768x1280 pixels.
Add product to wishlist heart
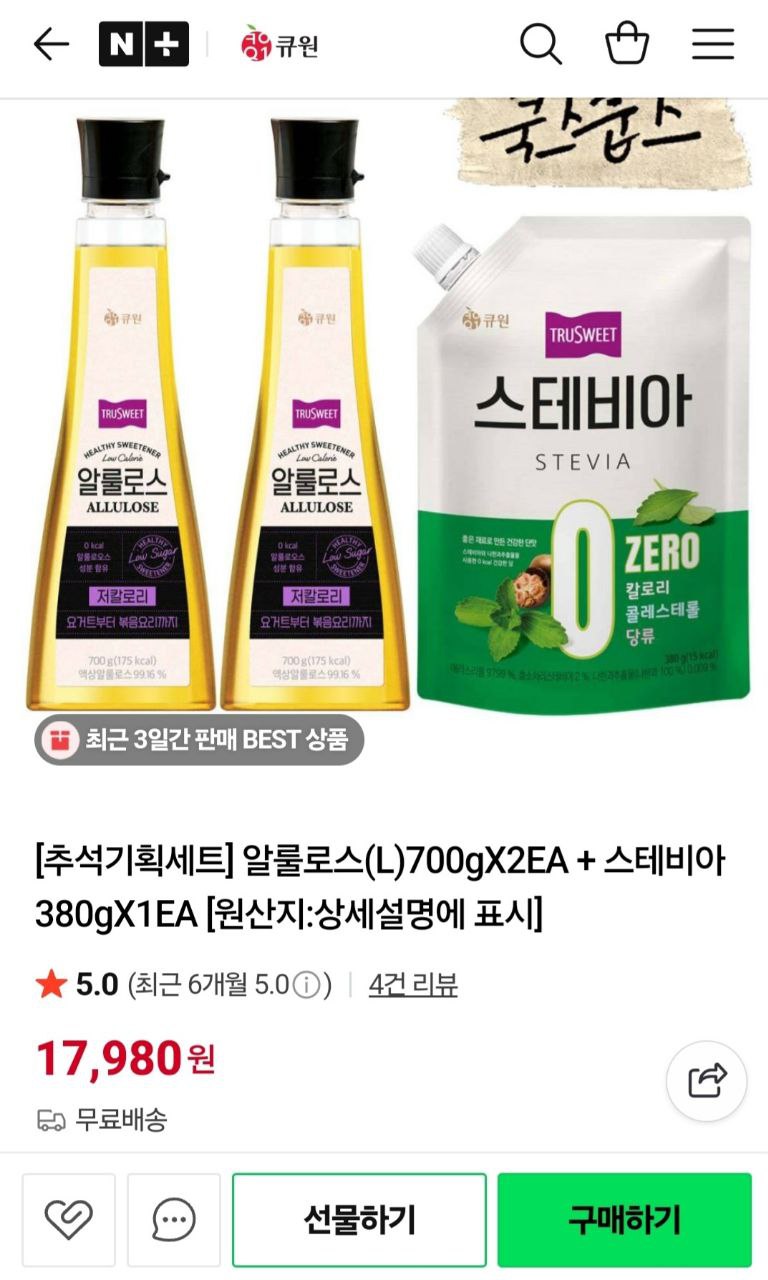69,1219
